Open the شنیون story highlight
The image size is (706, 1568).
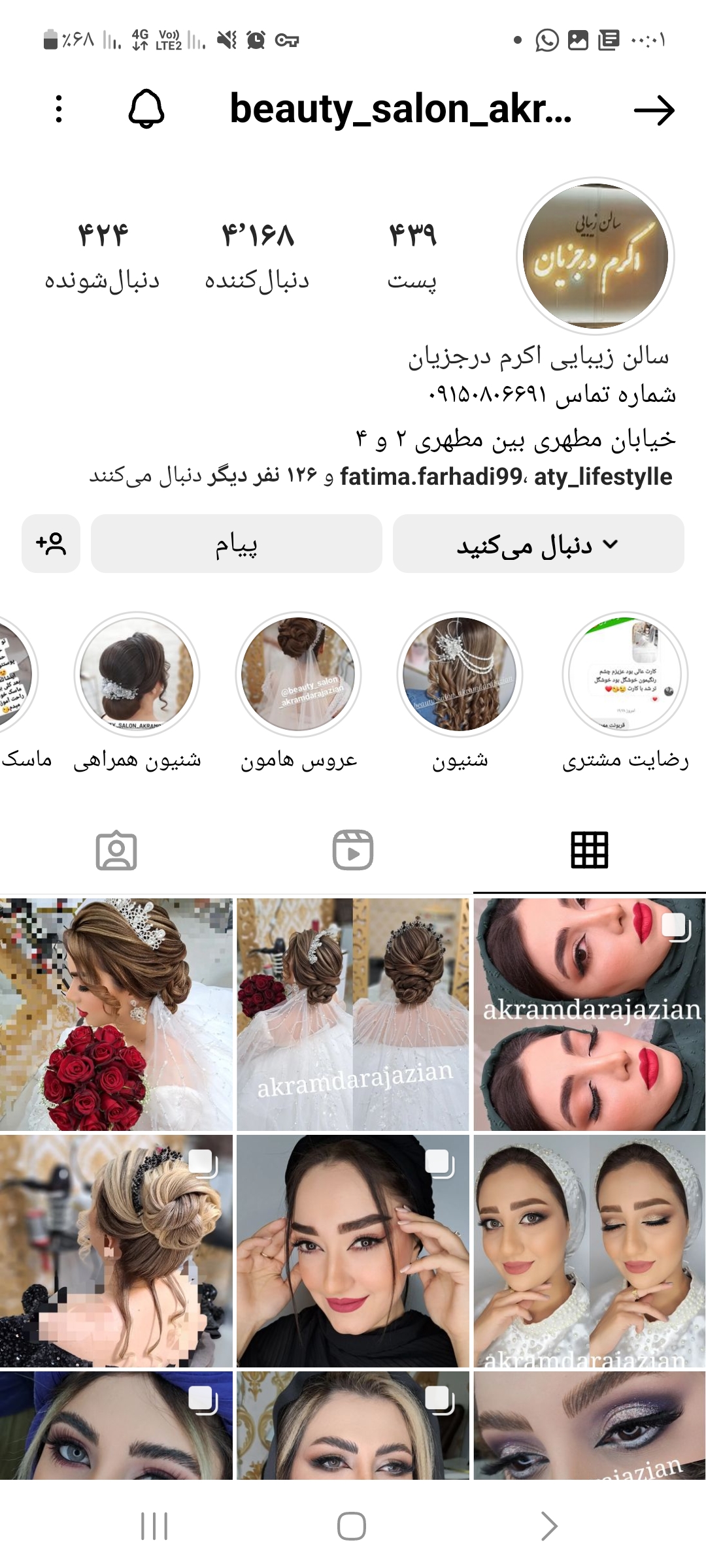(x=460, y=674)
